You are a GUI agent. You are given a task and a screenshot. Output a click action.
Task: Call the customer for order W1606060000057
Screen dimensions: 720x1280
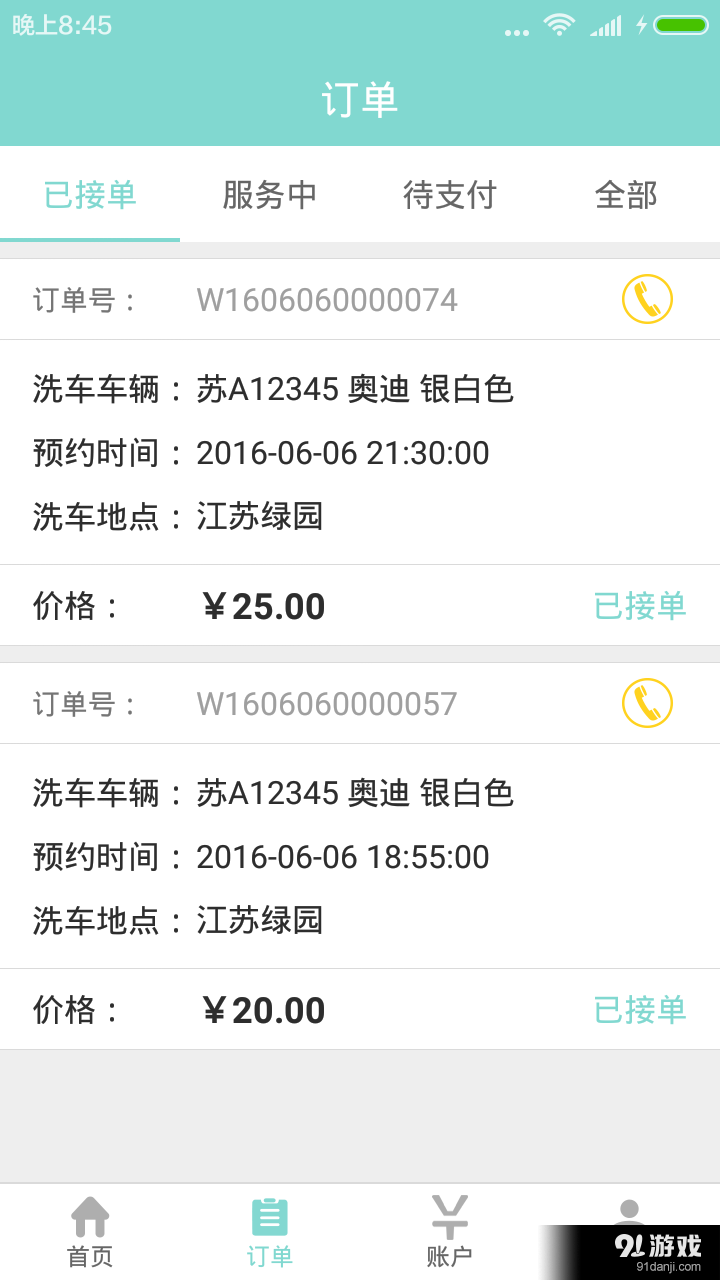pos(646,702)
